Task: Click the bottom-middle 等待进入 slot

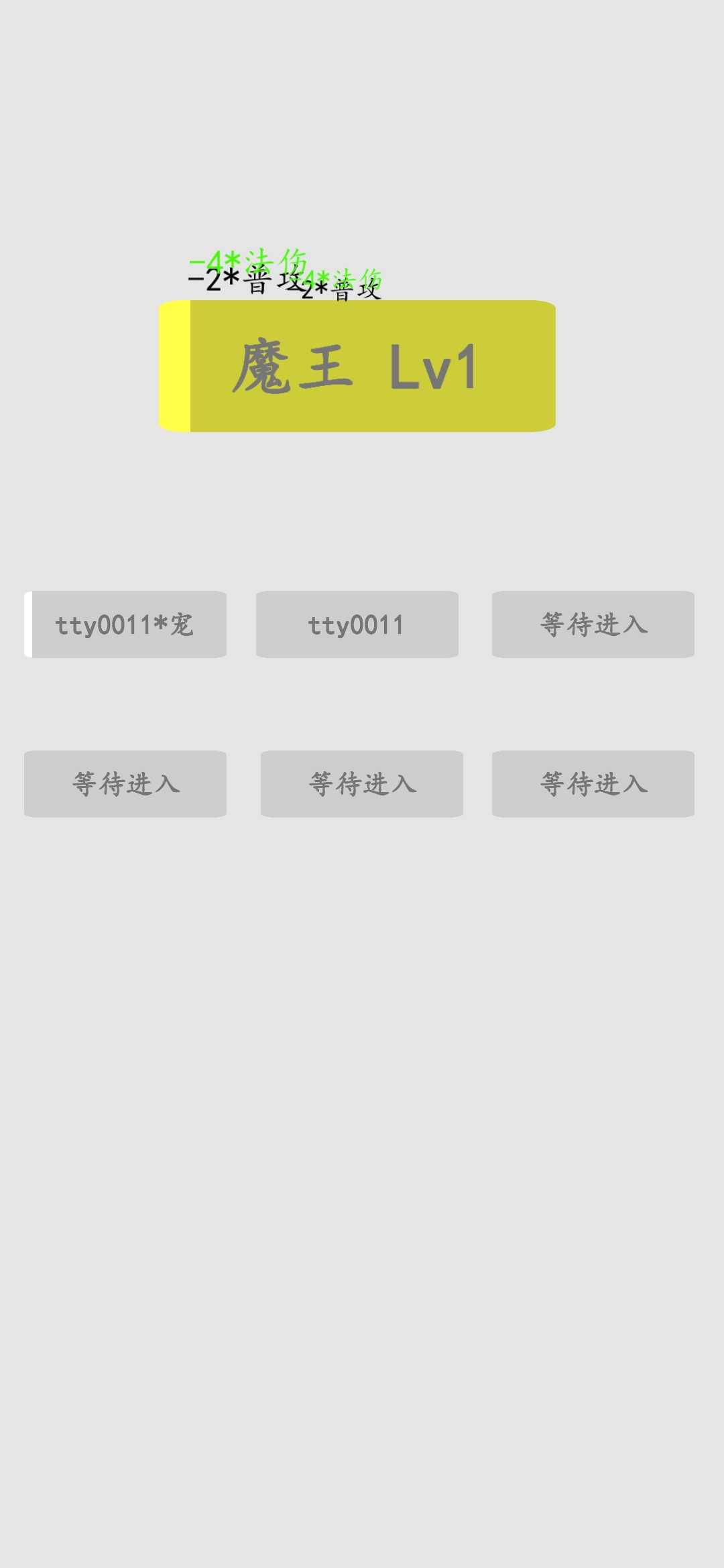Action: tap(361, 783)
